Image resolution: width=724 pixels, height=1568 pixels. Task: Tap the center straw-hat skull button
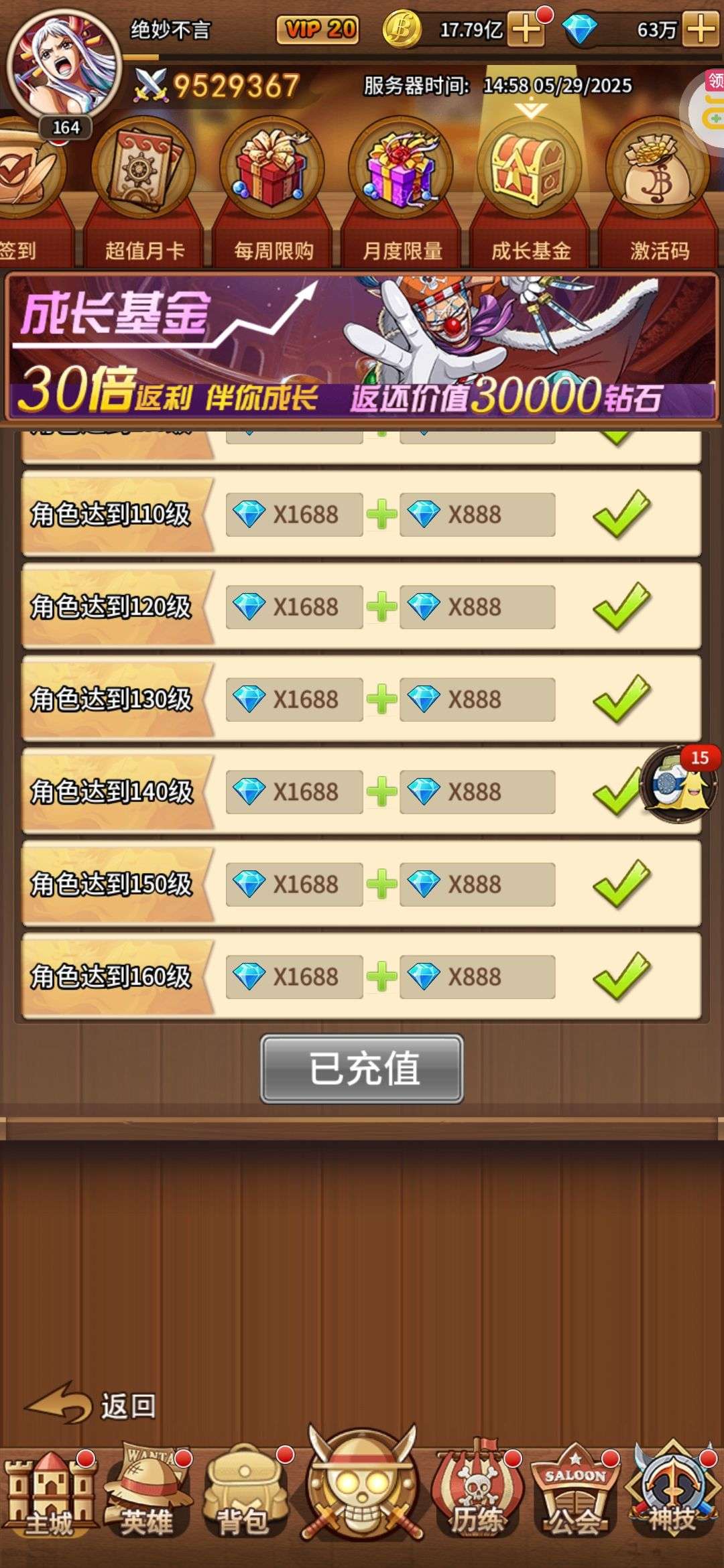click(362, 1482)
